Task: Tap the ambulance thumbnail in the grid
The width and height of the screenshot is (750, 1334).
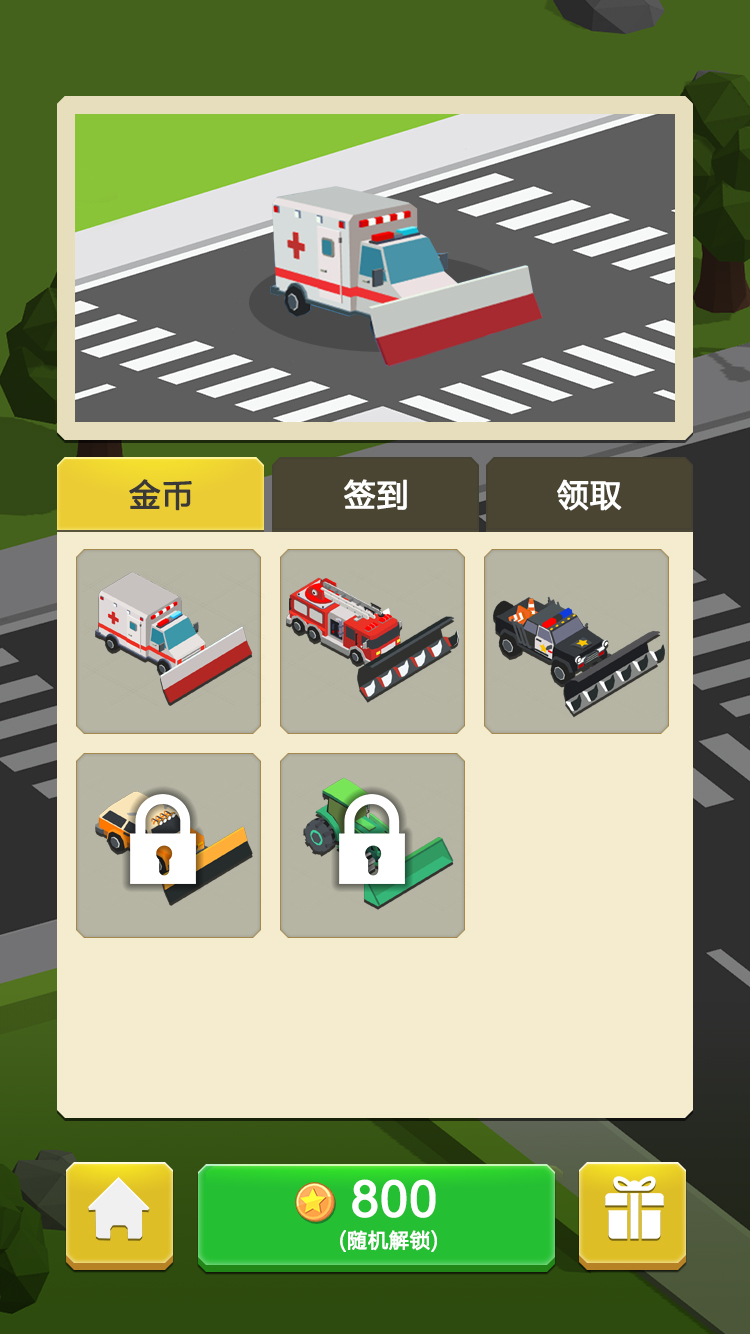Action: 168,641
